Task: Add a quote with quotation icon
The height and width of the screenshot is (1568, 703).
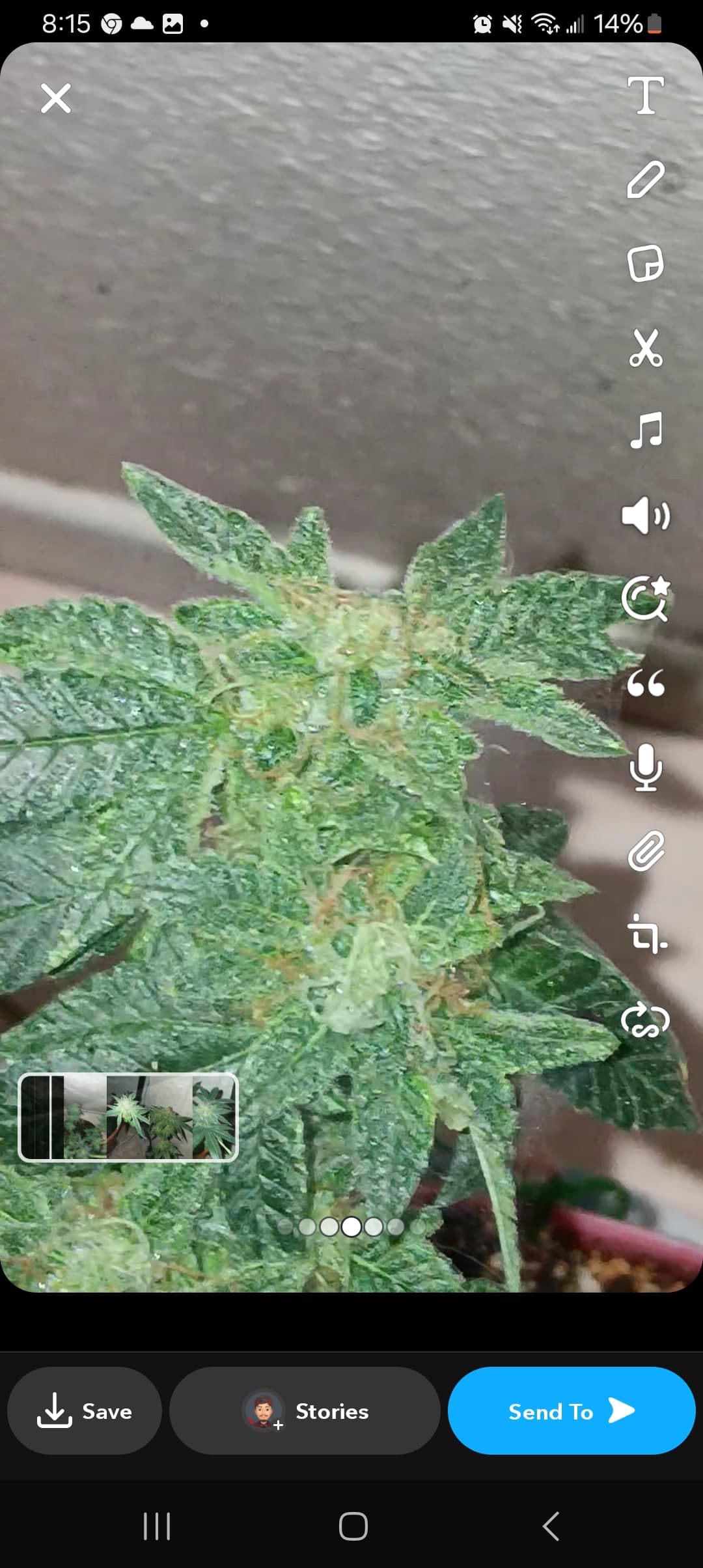Action: click(x=645, y=683)
